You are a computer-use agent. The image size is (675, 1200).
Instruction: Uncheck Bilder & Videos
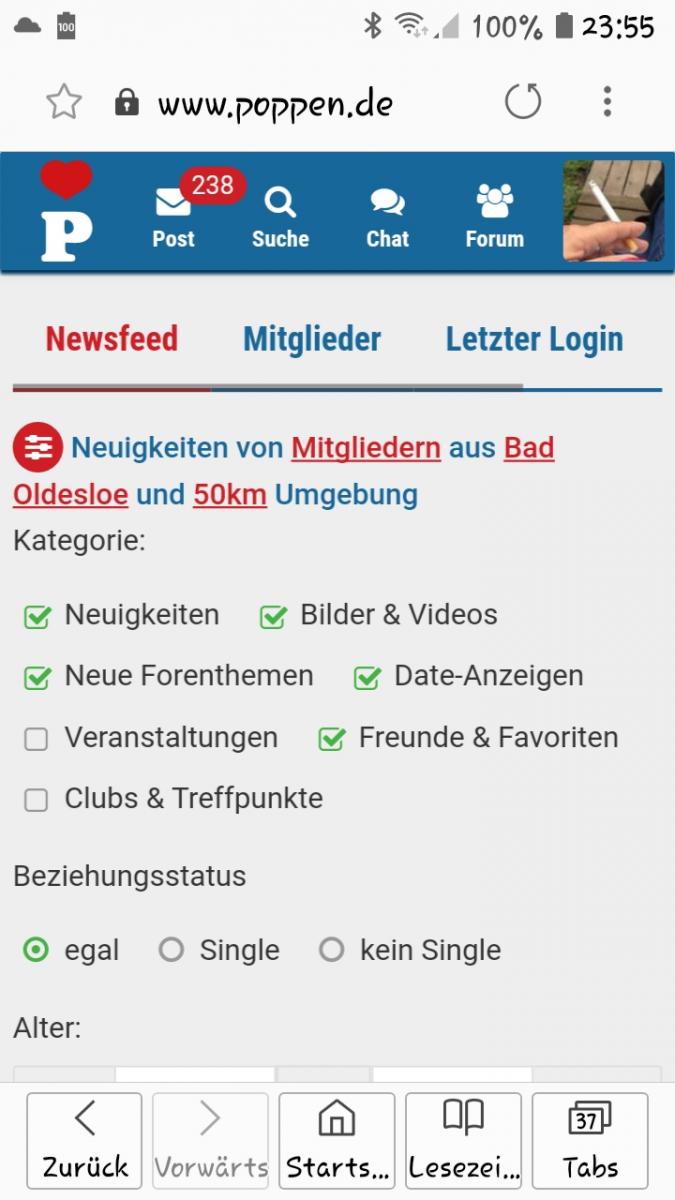(273, 617)
